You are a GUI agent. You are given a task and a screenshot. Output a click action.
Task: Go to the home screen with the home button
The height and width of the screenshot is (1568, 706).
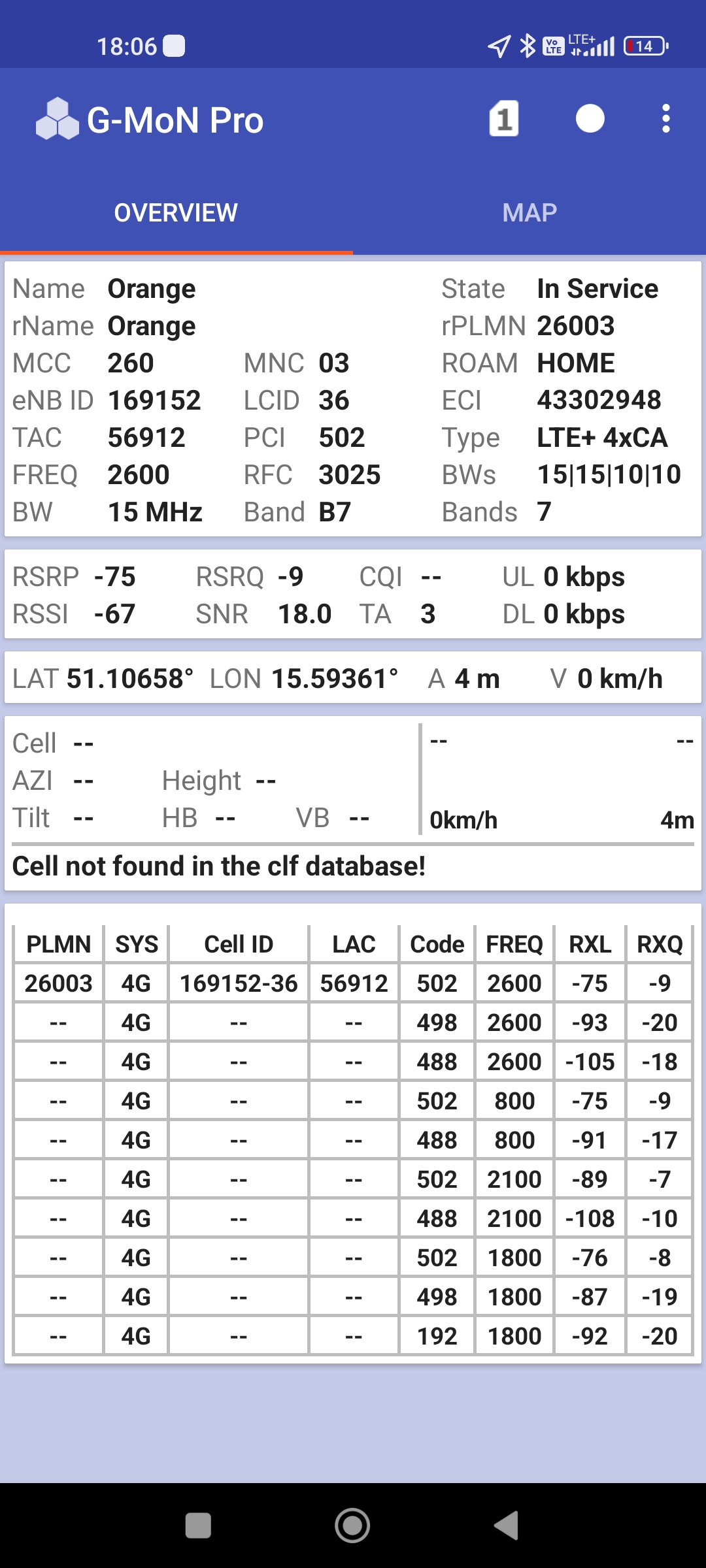pyautogui.click(x=352, y=1526)
